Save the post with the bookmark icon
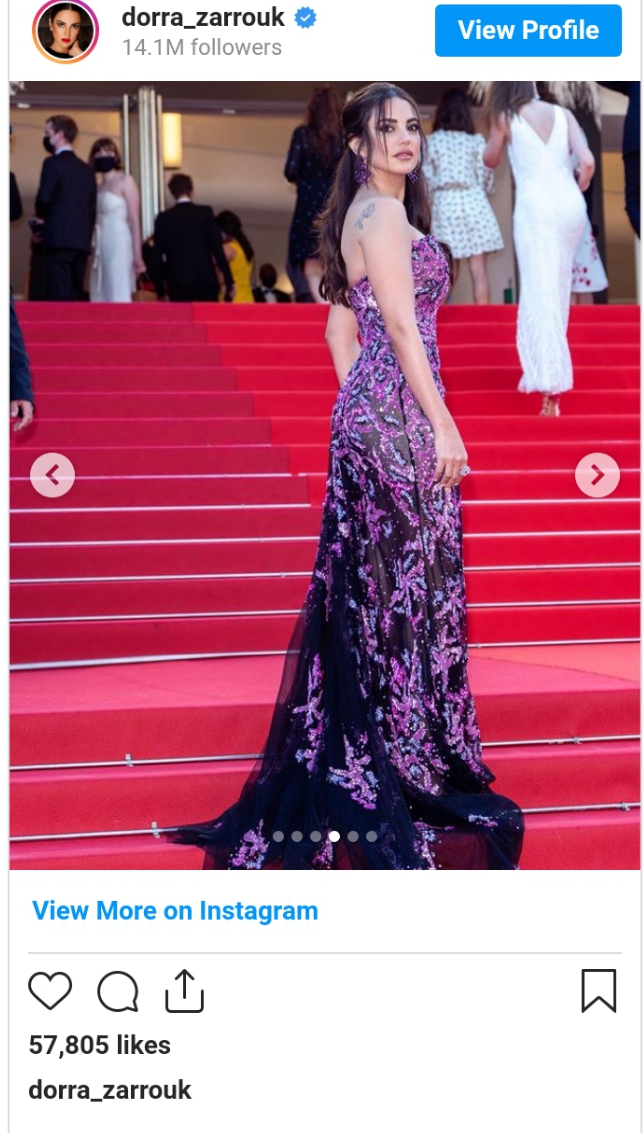The width and height of the screenshot is (644, 1133). [599, 991]
